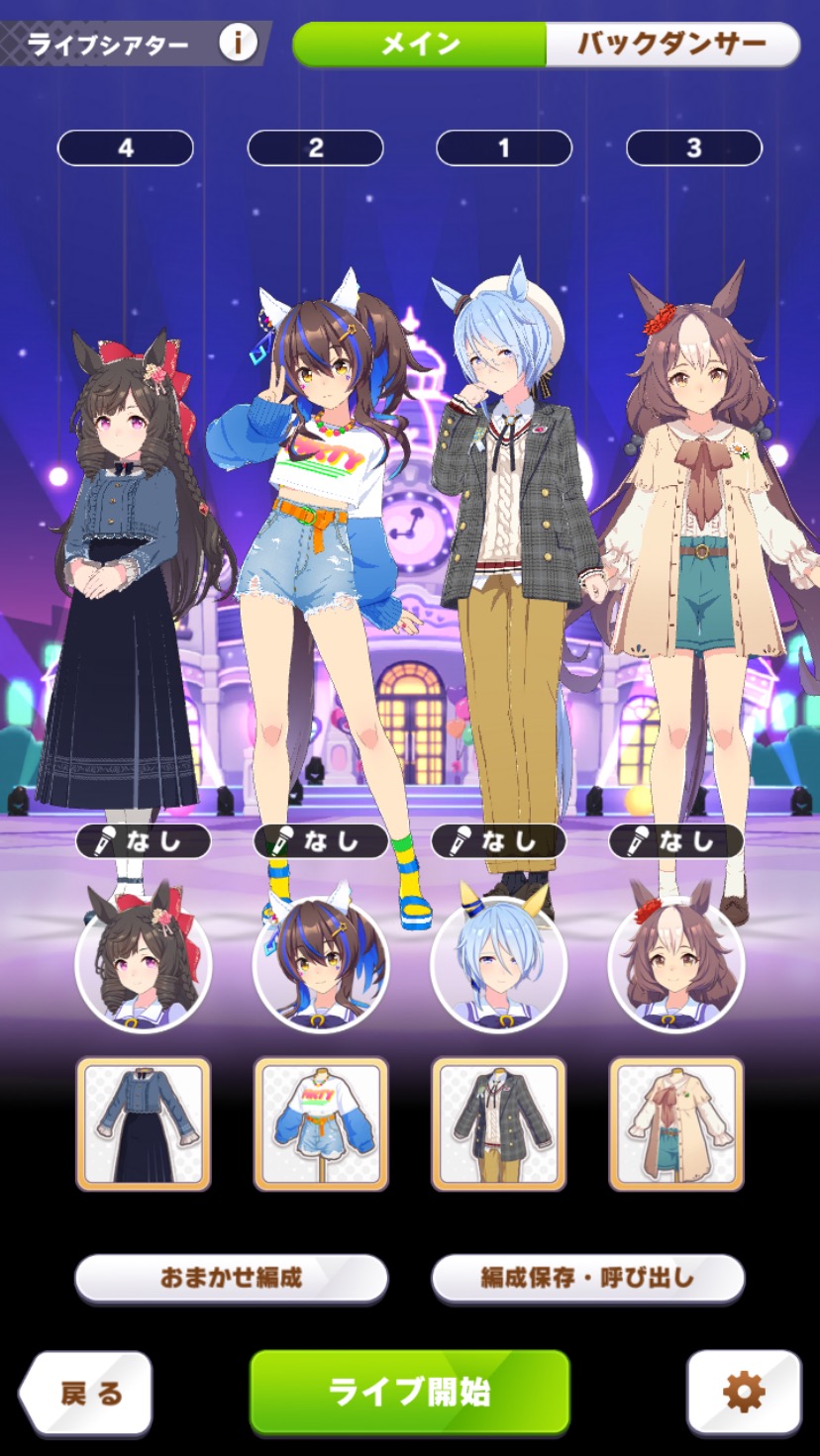
Task: Tap the character portrait with red ribbon
Action: point(144,962)
